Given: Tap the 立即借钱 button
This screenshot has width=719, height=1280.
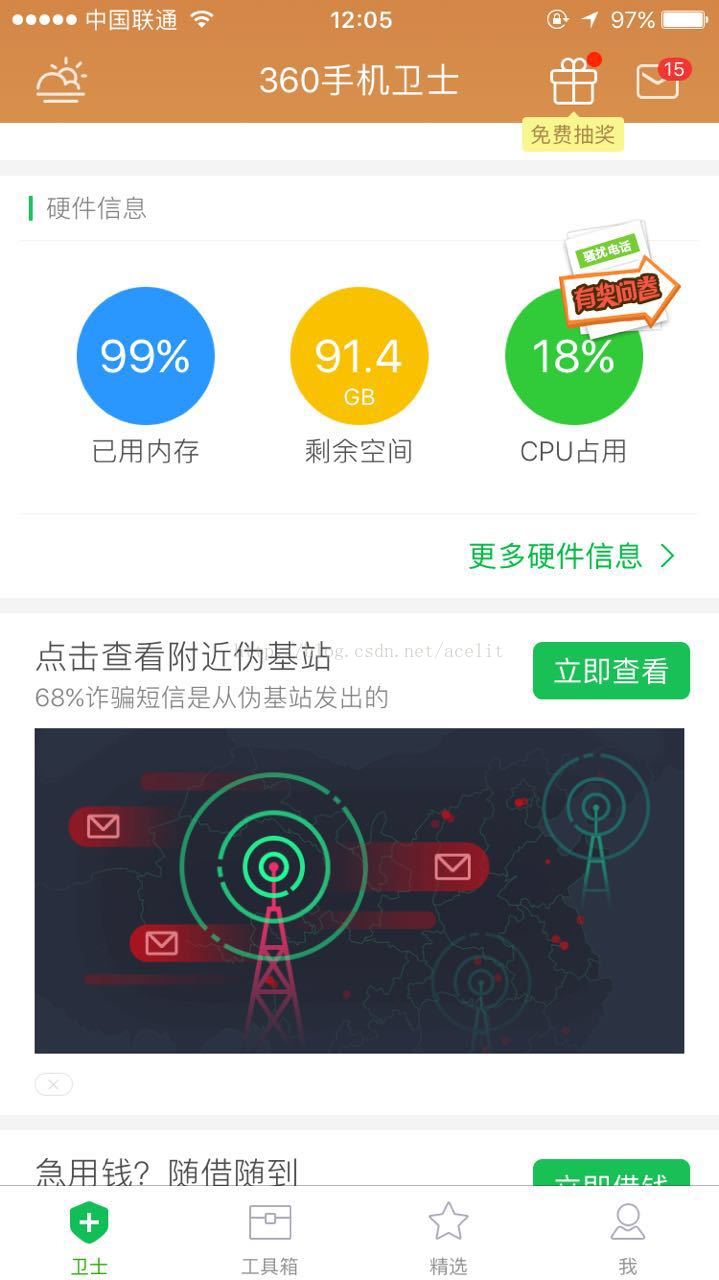Looking at the screenshot, I should (x=611, y=1175).
